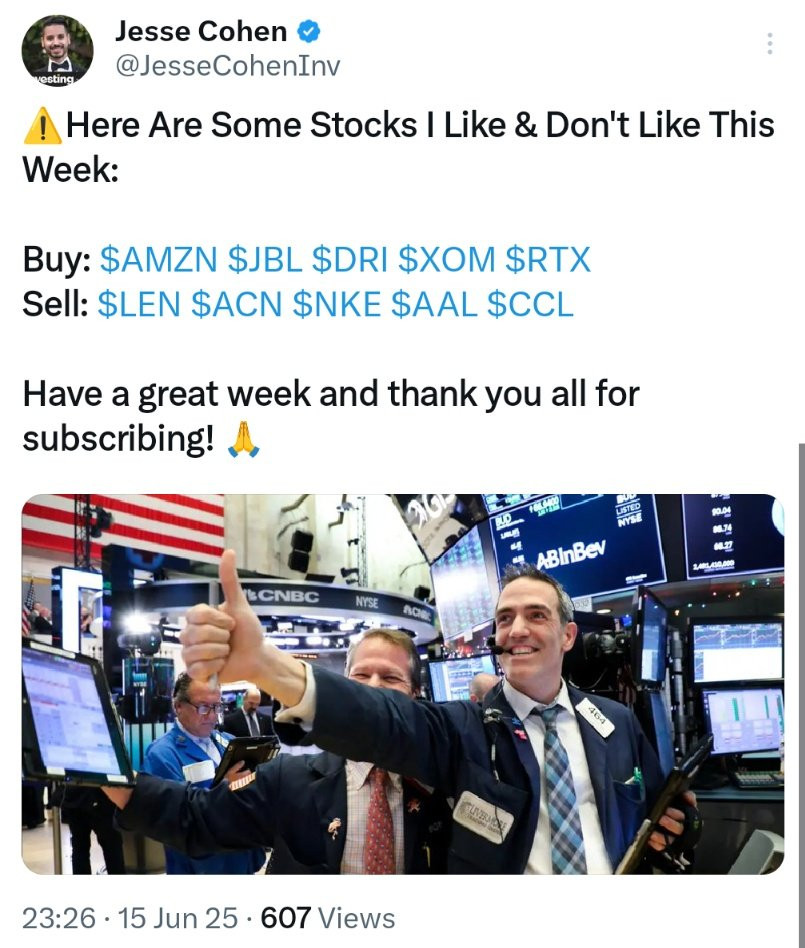Open Jesse Cohen's profile picture
The image size is (805, 948).
click(x=57, y=51)
